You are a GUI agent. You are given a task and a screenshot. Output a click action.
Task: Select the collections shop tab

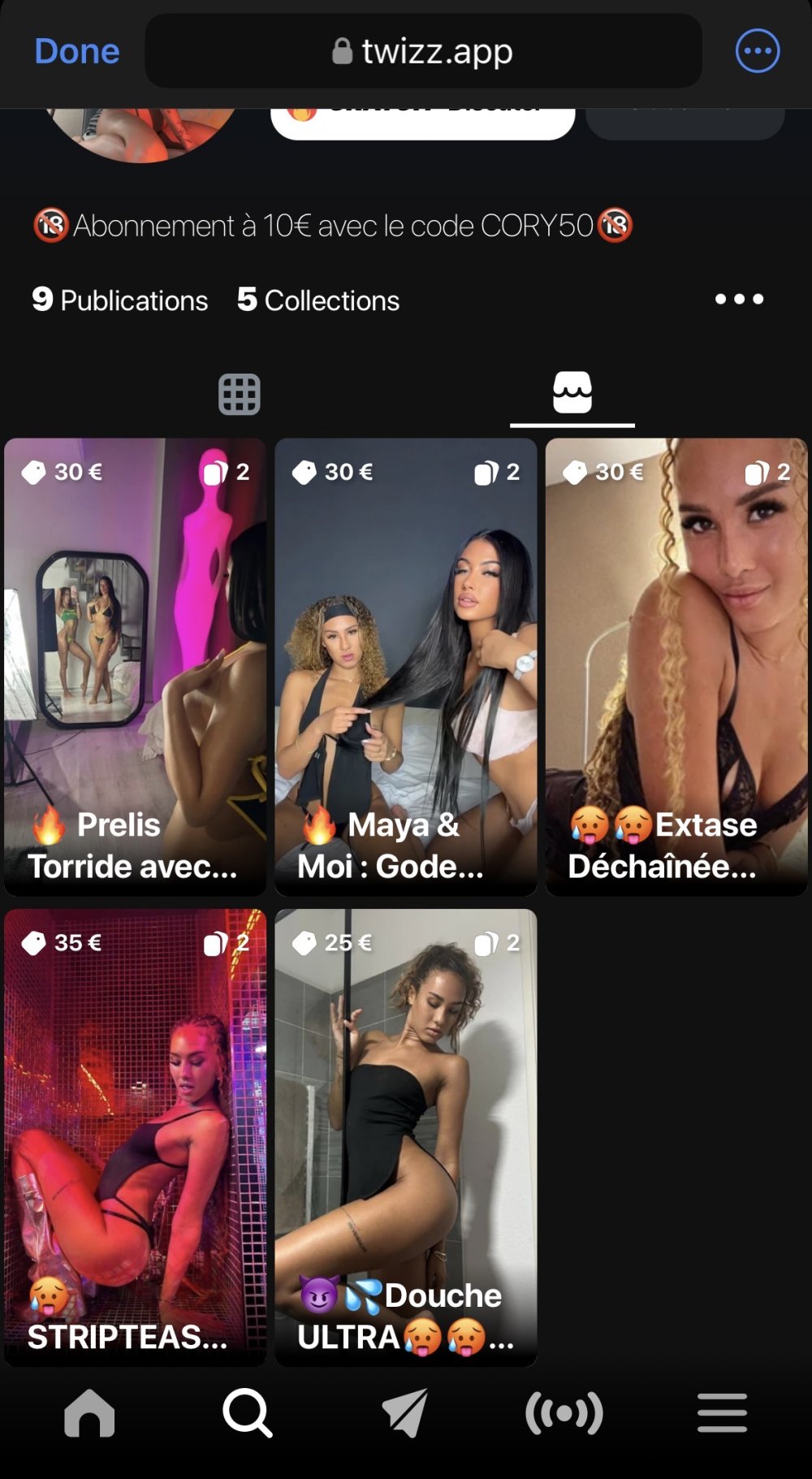coord(572,393)
